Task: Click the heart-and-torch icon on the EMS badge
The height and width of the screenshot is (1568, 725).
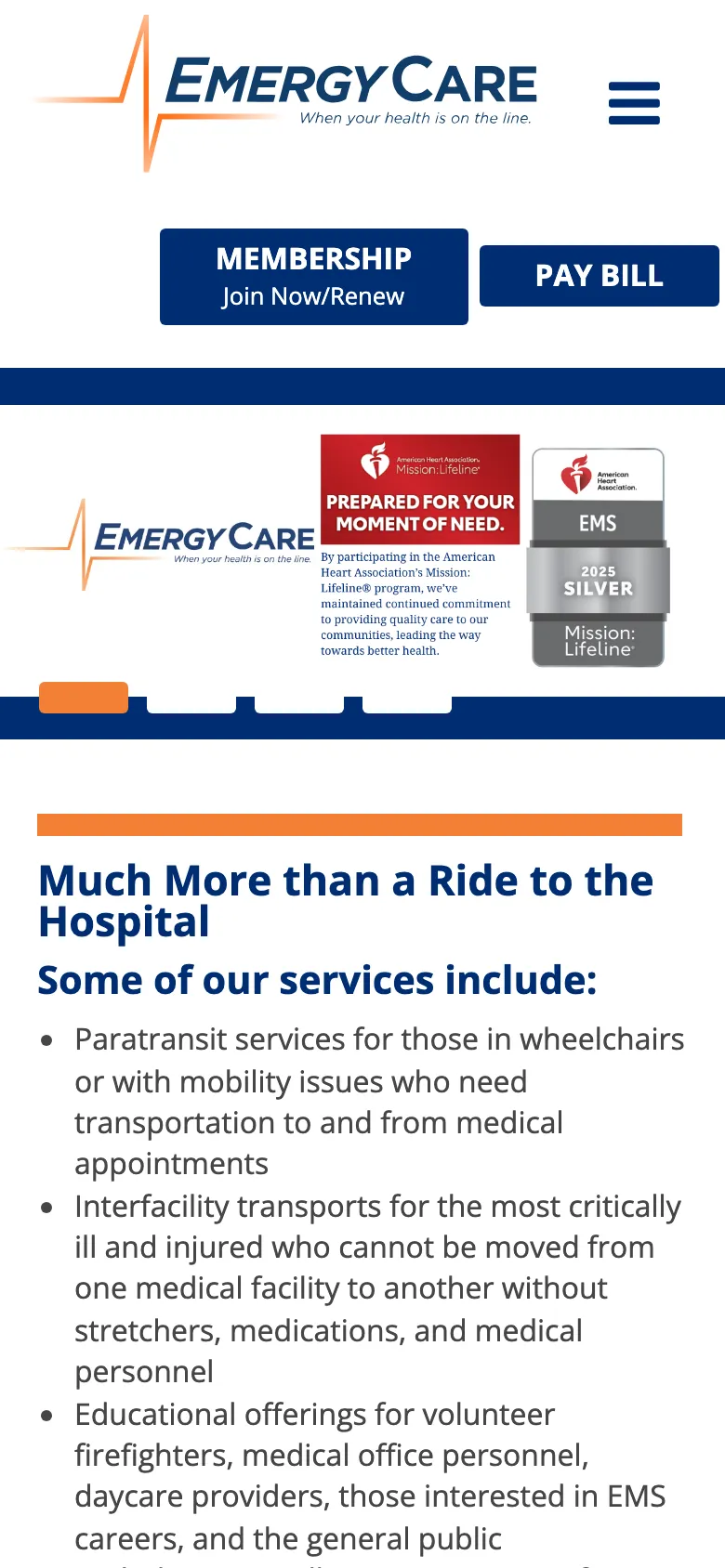Action: pos(575,475)
